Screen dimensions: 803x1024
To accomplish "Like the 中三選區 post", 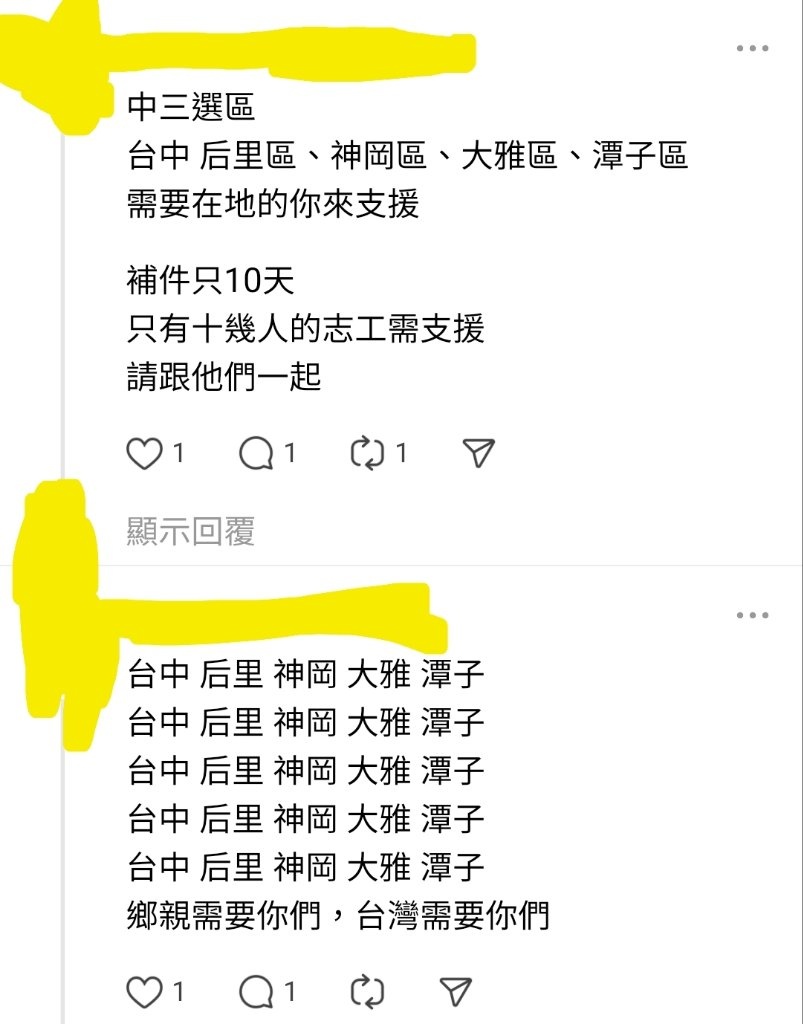I will (145, 454).
